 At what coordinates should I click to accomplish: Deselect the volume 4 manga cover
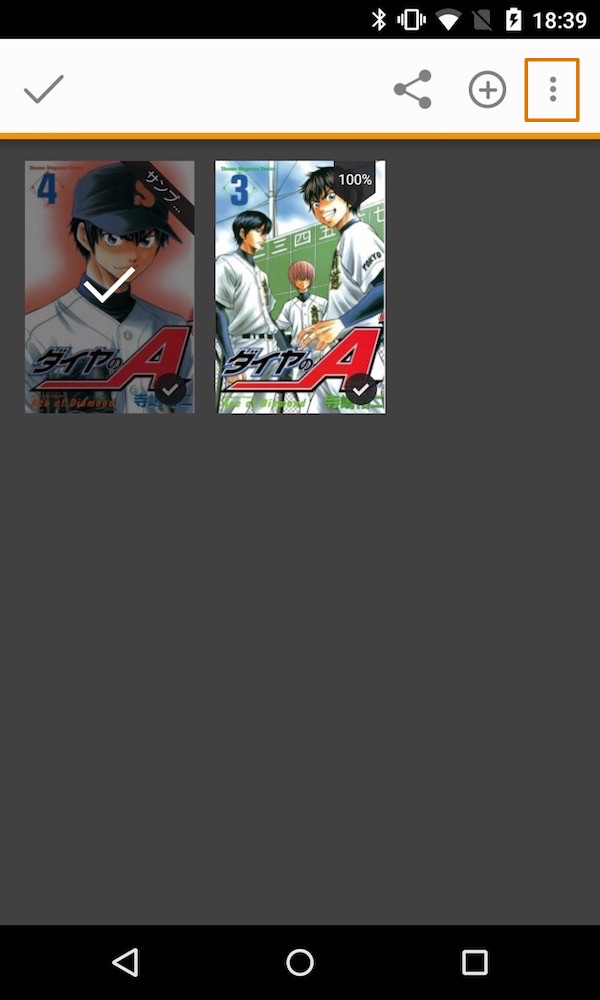tap(110, 287)
